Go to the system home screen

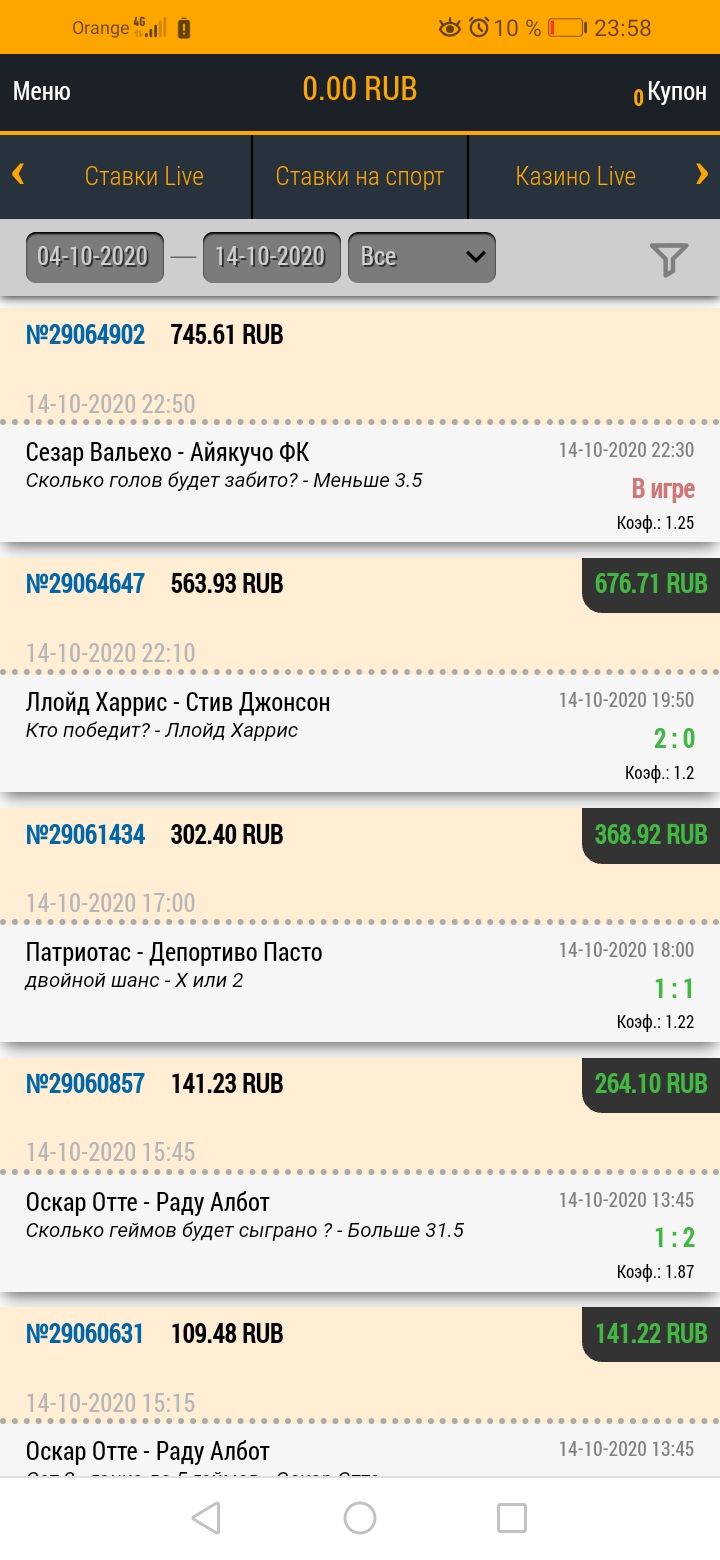click(x=360, y=1518)
